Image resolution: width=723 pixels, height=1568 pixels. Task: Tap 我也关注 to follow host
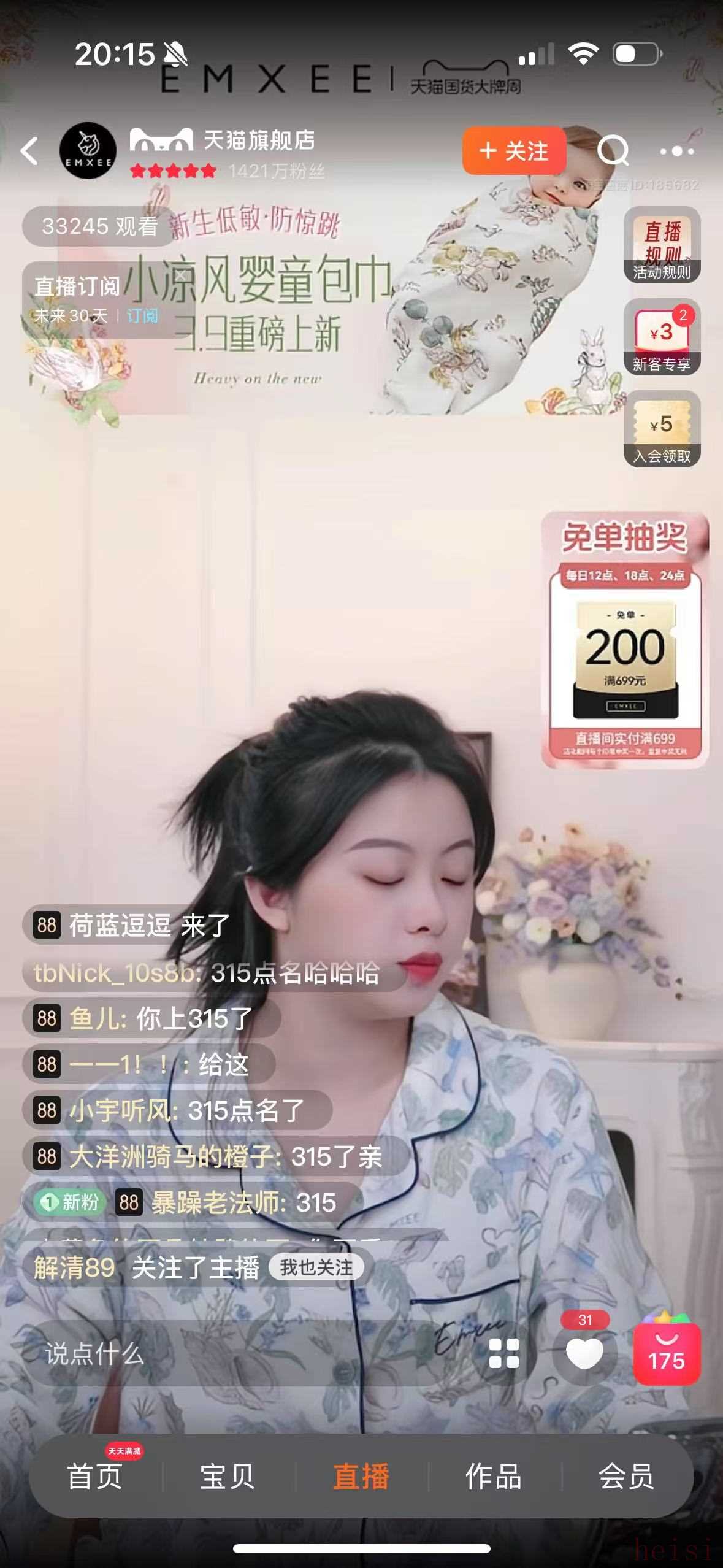[x=316, y=1267]
